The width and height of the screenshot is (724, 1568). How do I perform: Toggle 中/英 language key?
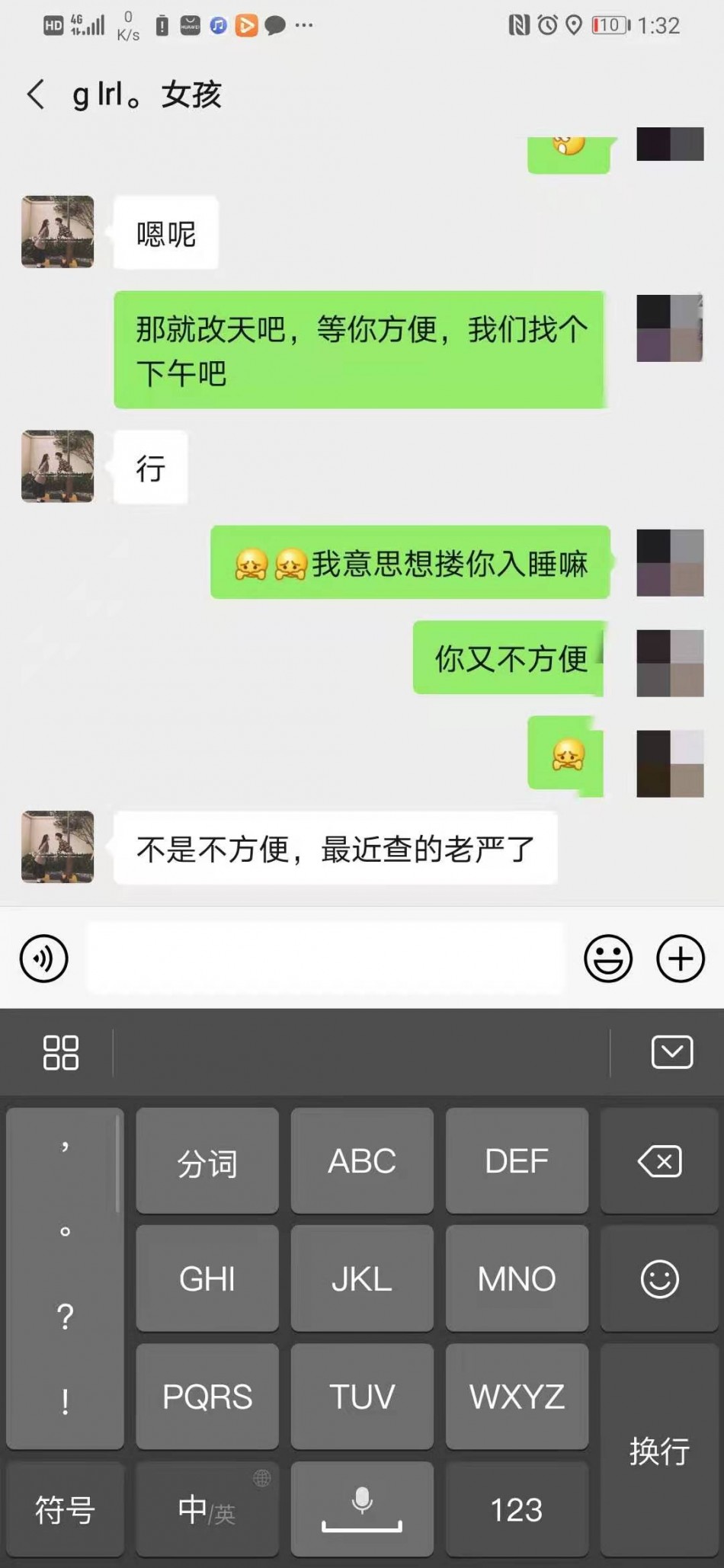click(x=207, y=1509)
